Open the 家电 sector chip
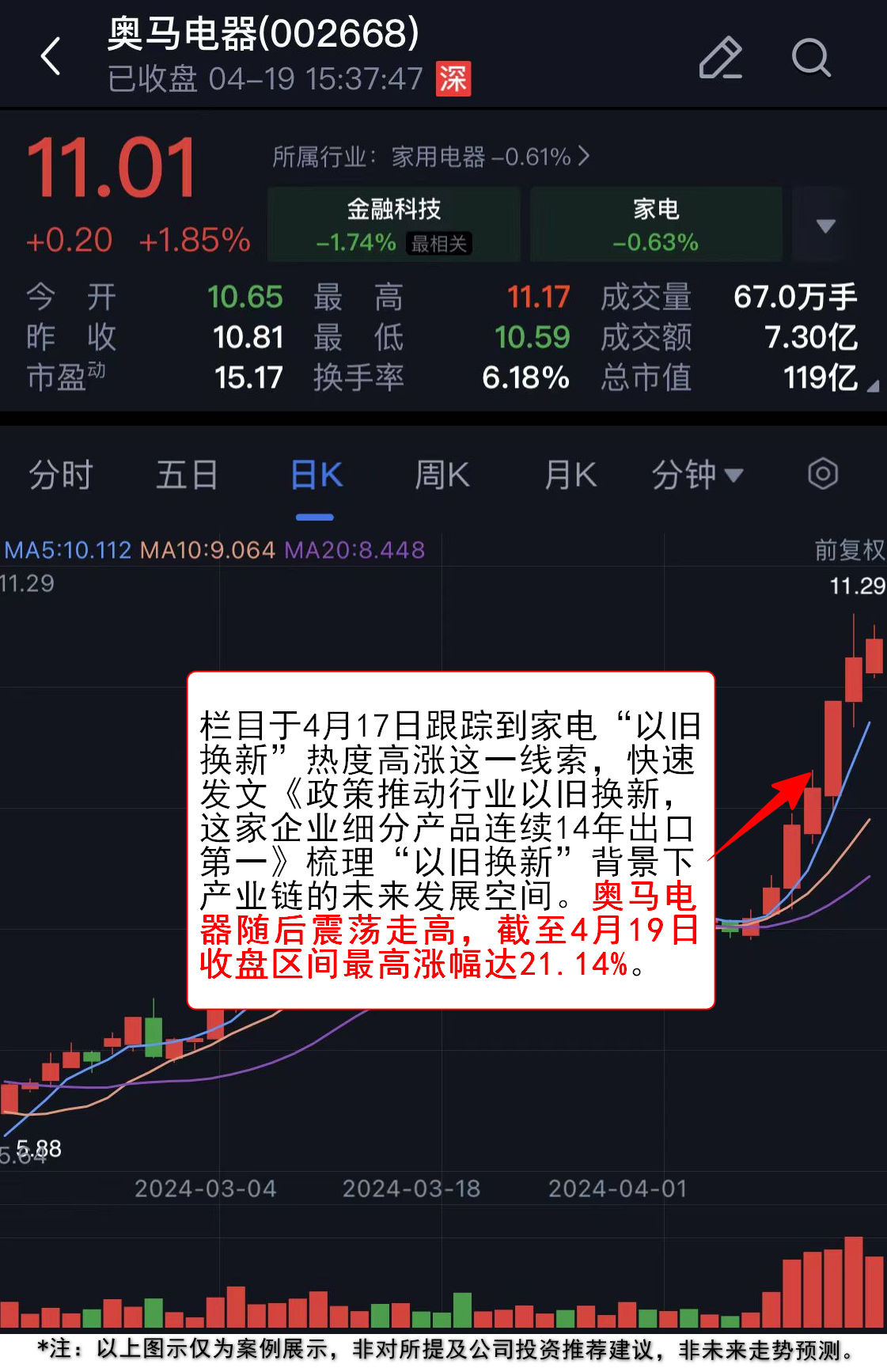The height and width of the screenshot is (1372, 887). coord(655,225)
